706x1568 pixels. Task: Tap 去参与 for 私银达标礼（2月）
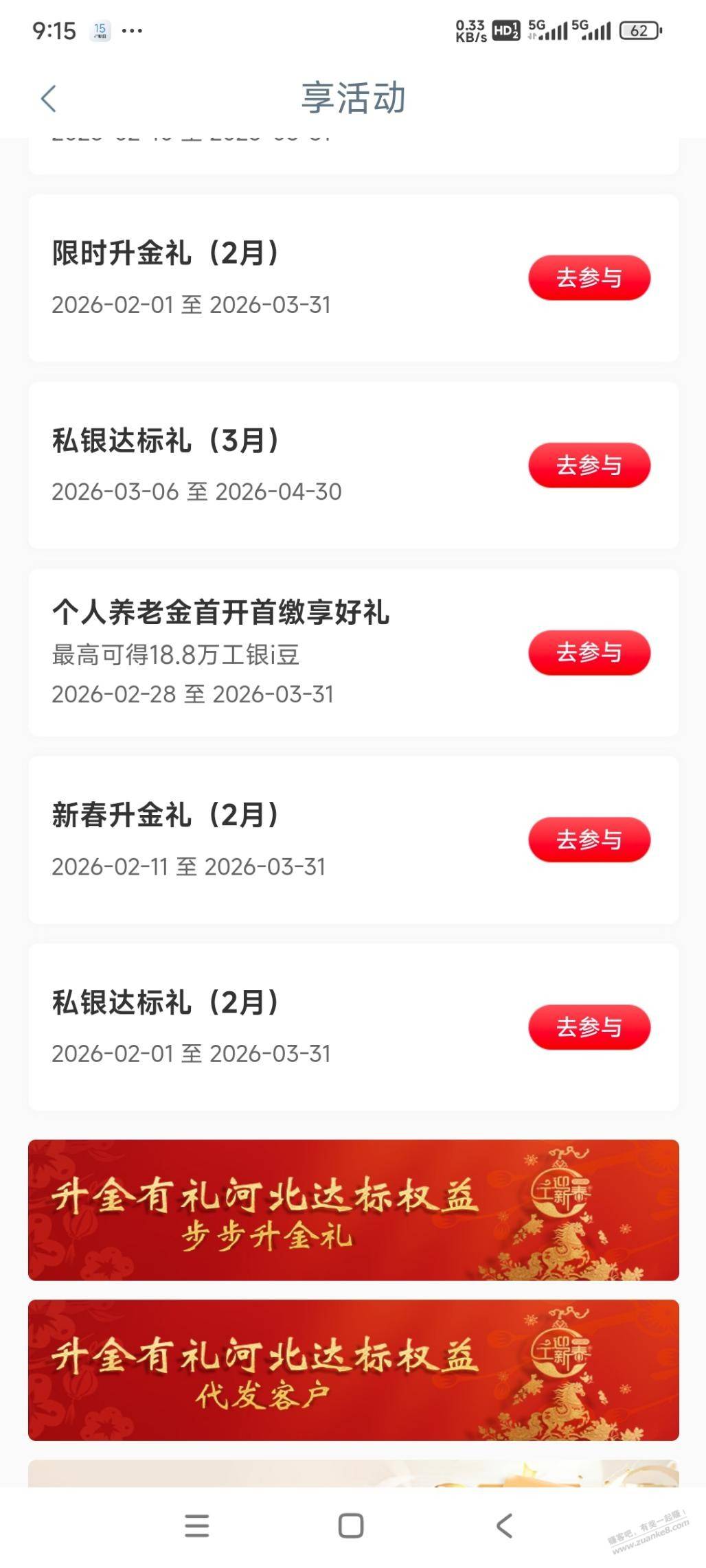[589, 1027]
